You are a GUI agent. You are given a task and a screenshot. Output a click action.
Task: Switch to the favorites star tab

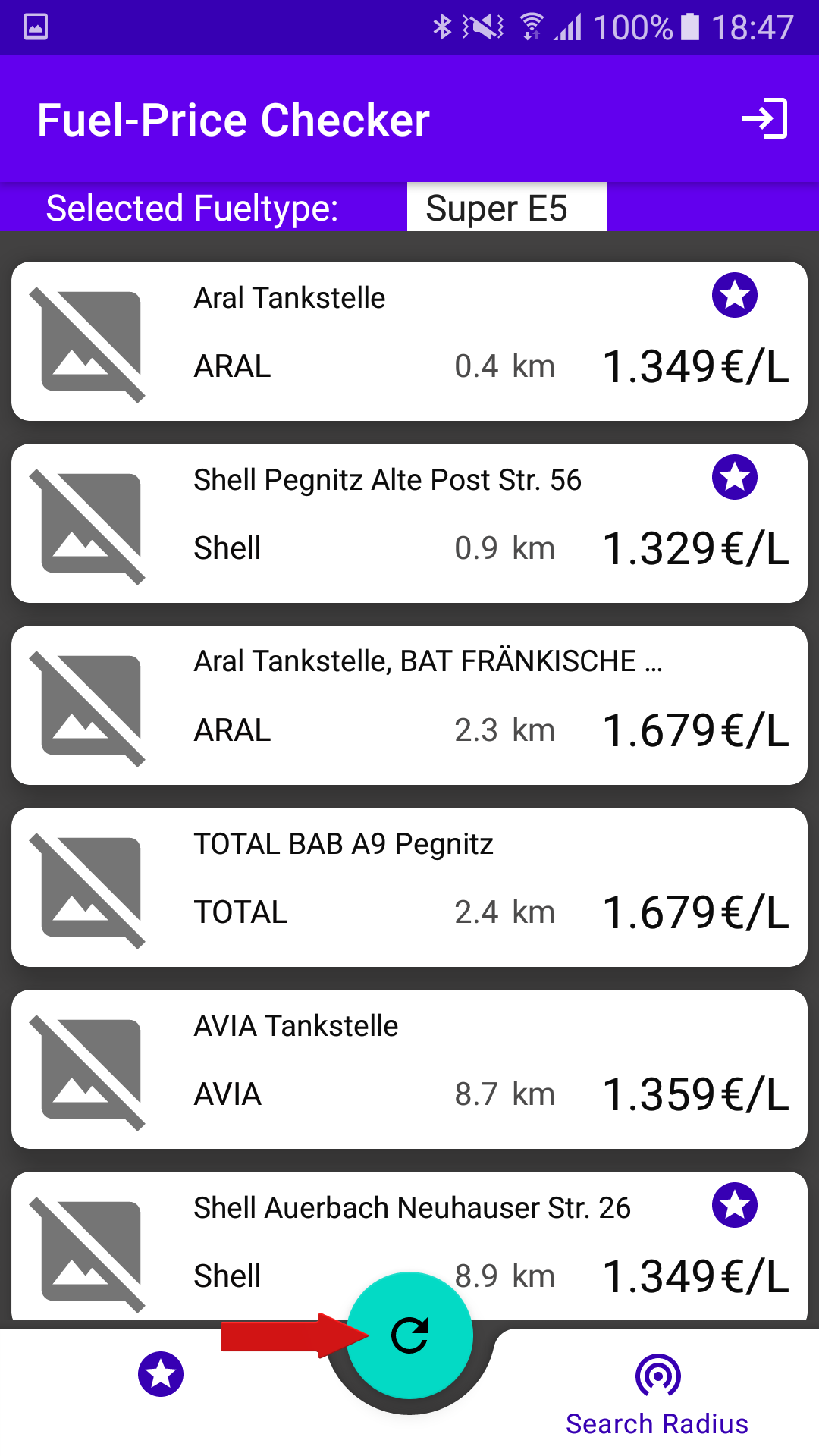coord(161,1374)
